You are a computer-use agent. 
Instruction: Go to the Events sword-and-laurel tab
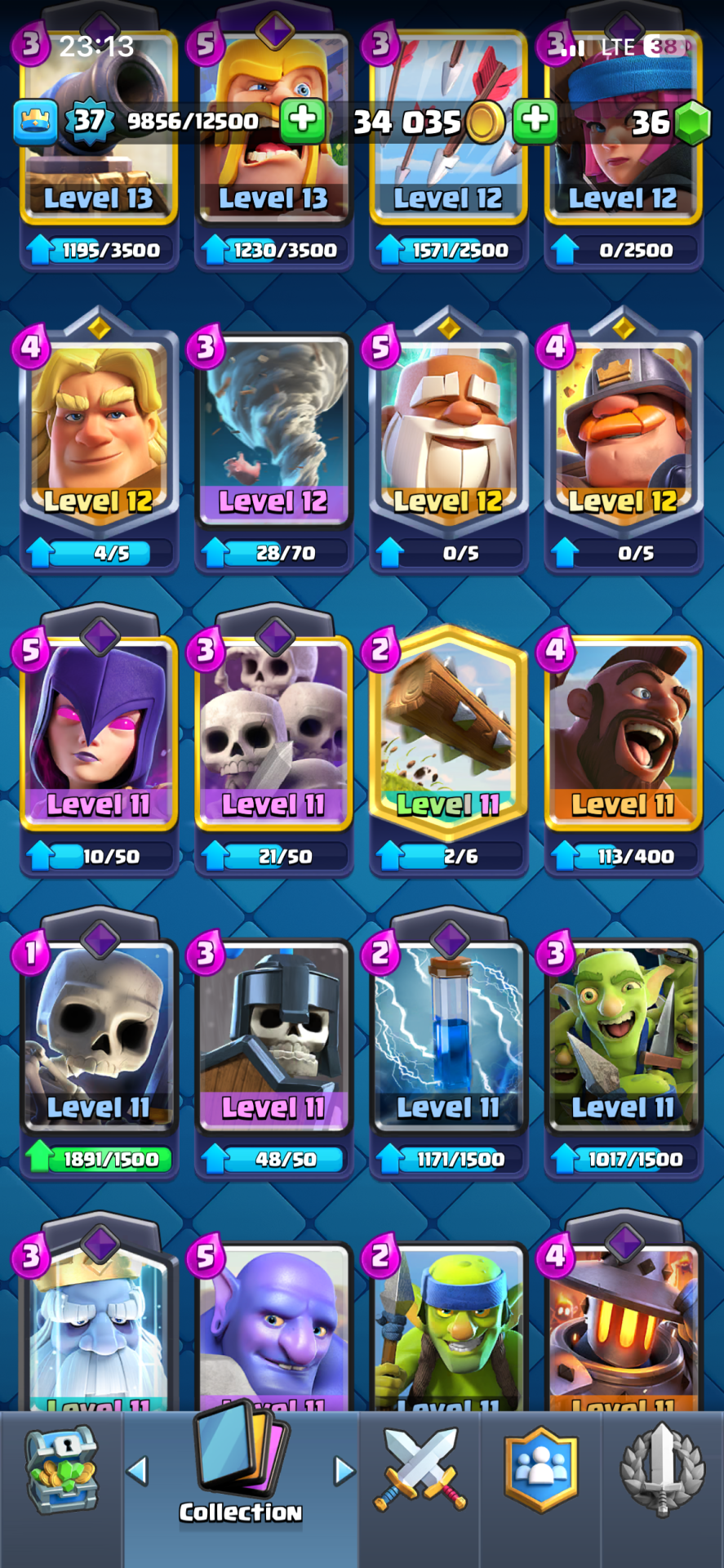pos(662,1470)
